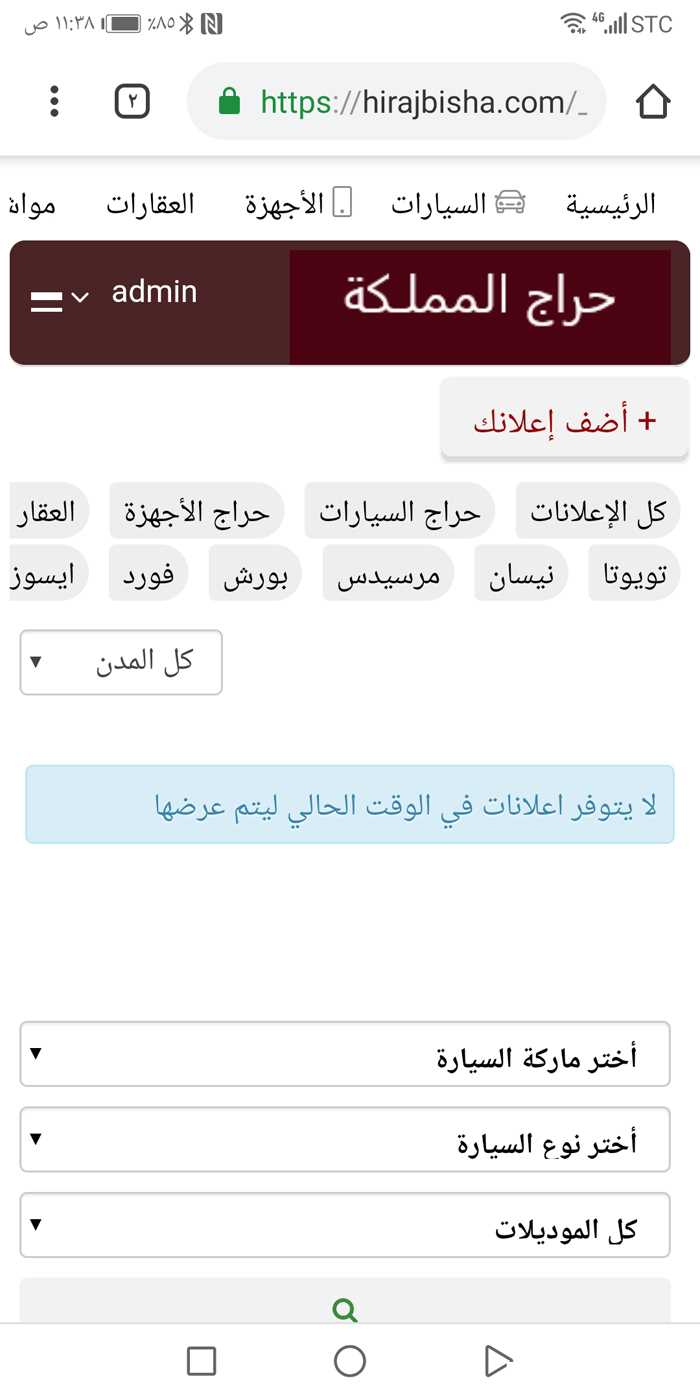The width and height of the screenshot is (700, 1400).
Task: Filter by حراج السيارات chip
Action: coord(400,513)
